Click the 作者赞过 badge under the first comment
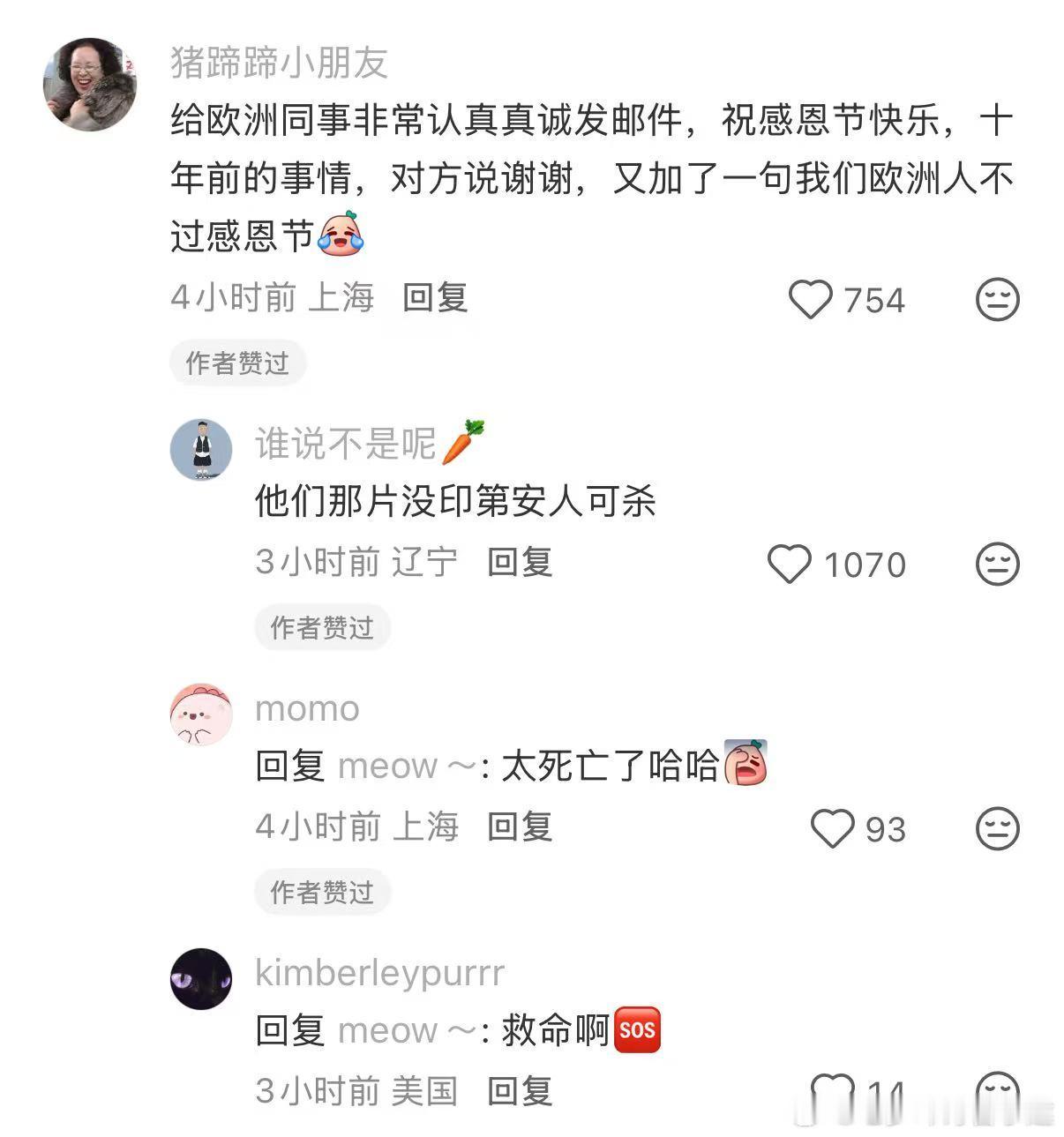This screenshot has height=1137, width=1064. (x=237, y=363)
